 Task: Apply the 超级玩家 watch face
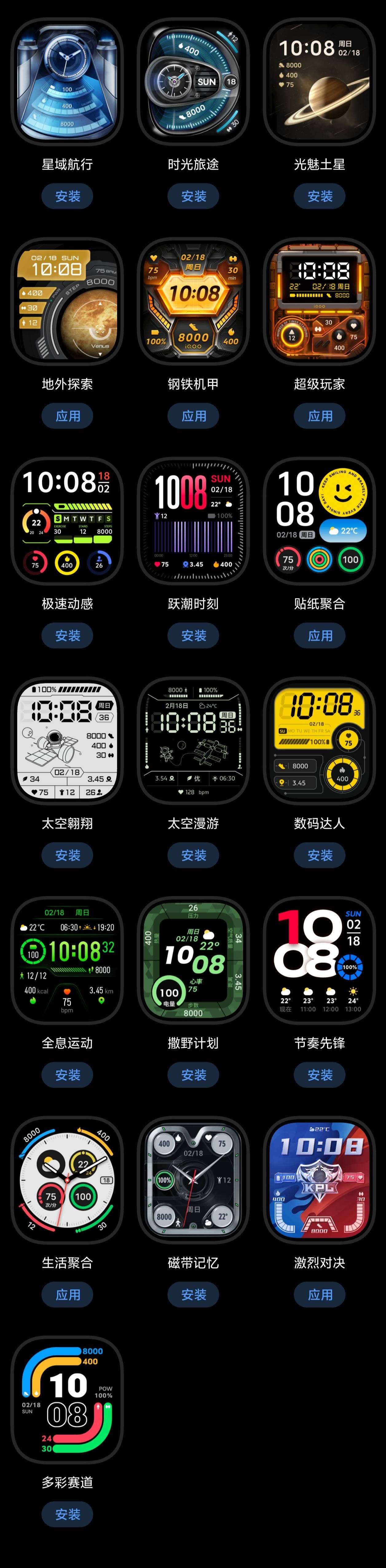click(x=320, y=416)
